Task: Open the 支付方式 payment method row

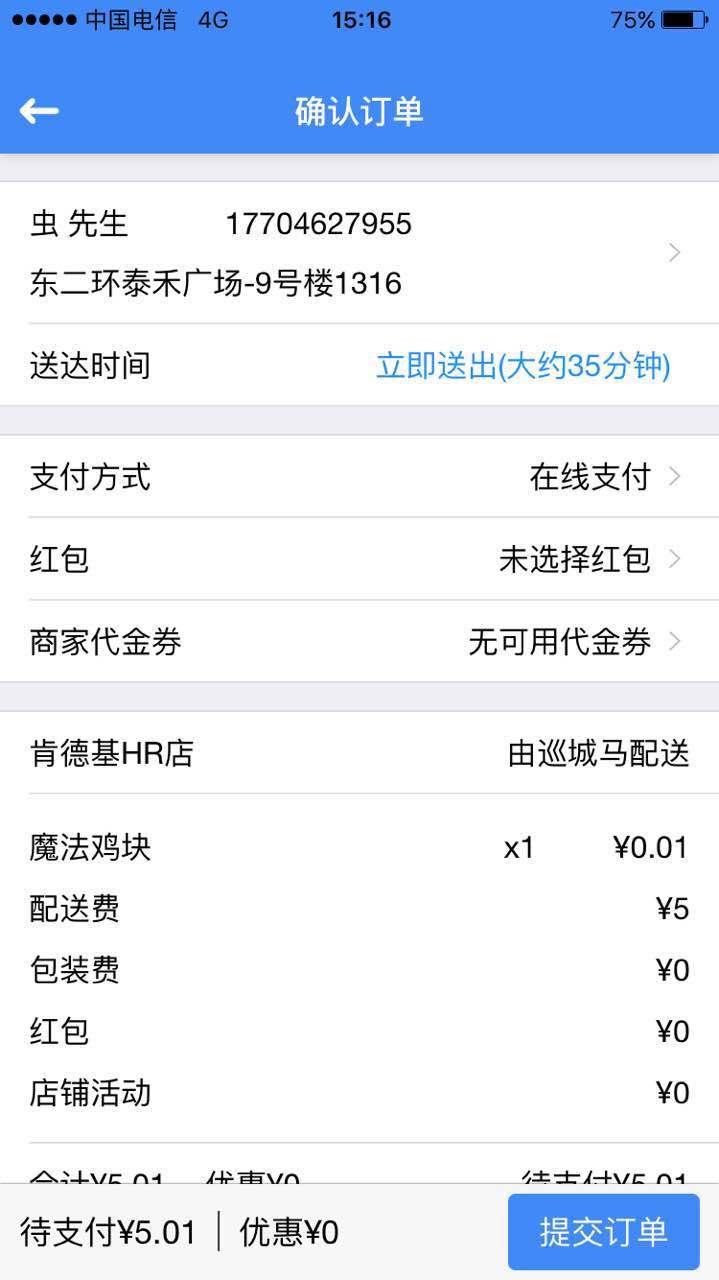Action: tap(359, 477)
